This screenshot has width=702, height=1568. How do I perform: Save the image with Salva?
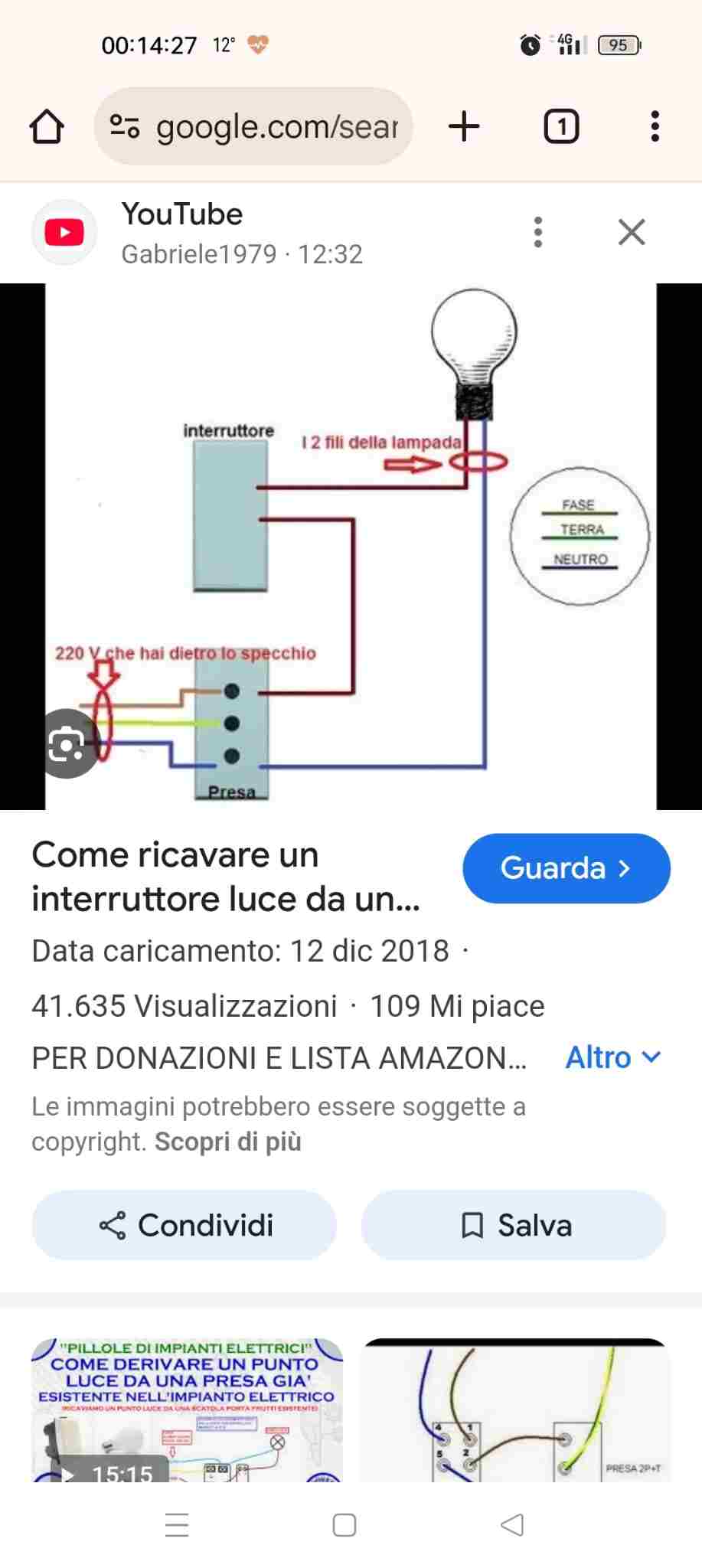(514, 1225)
